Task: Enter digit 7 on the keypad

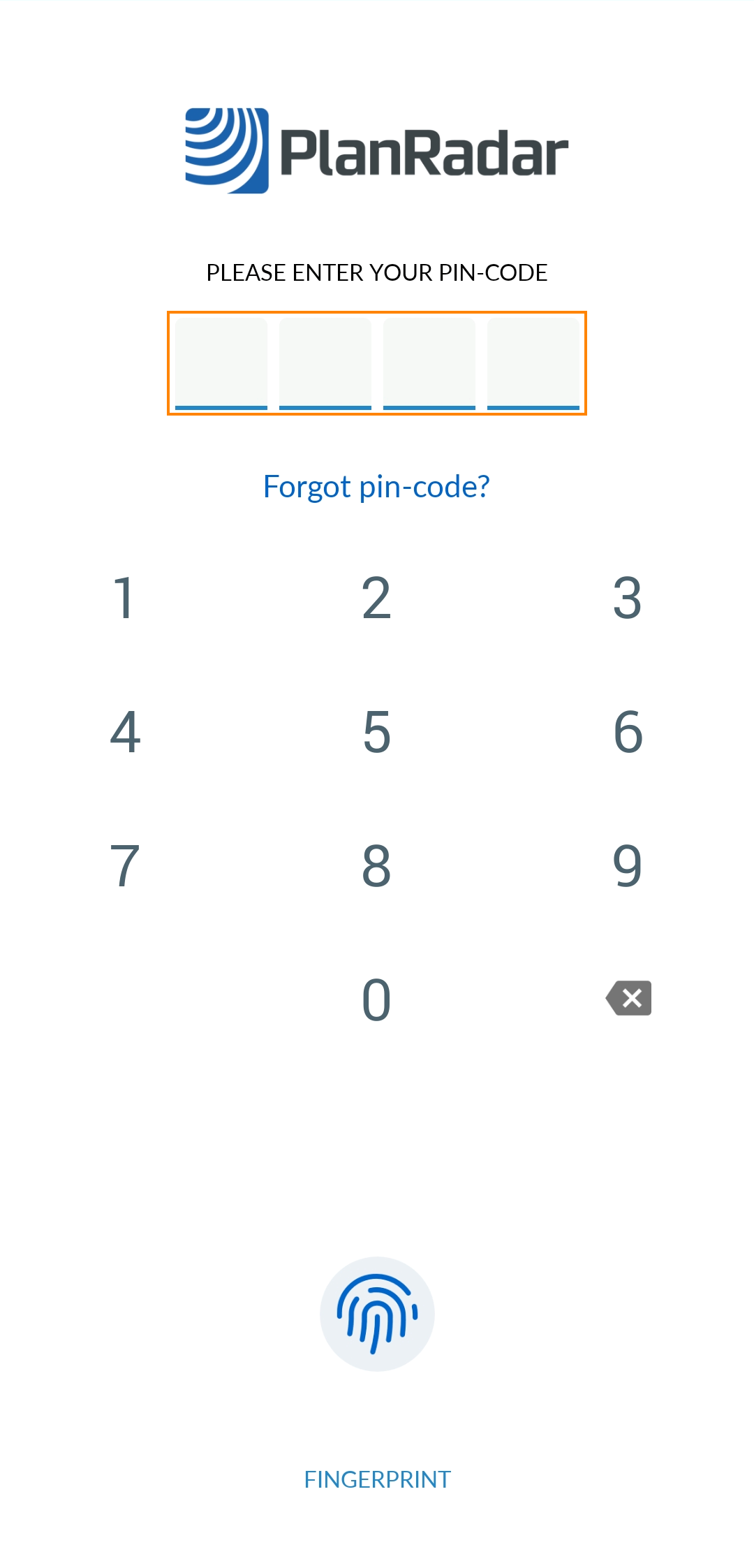Action: pos(125,866)
